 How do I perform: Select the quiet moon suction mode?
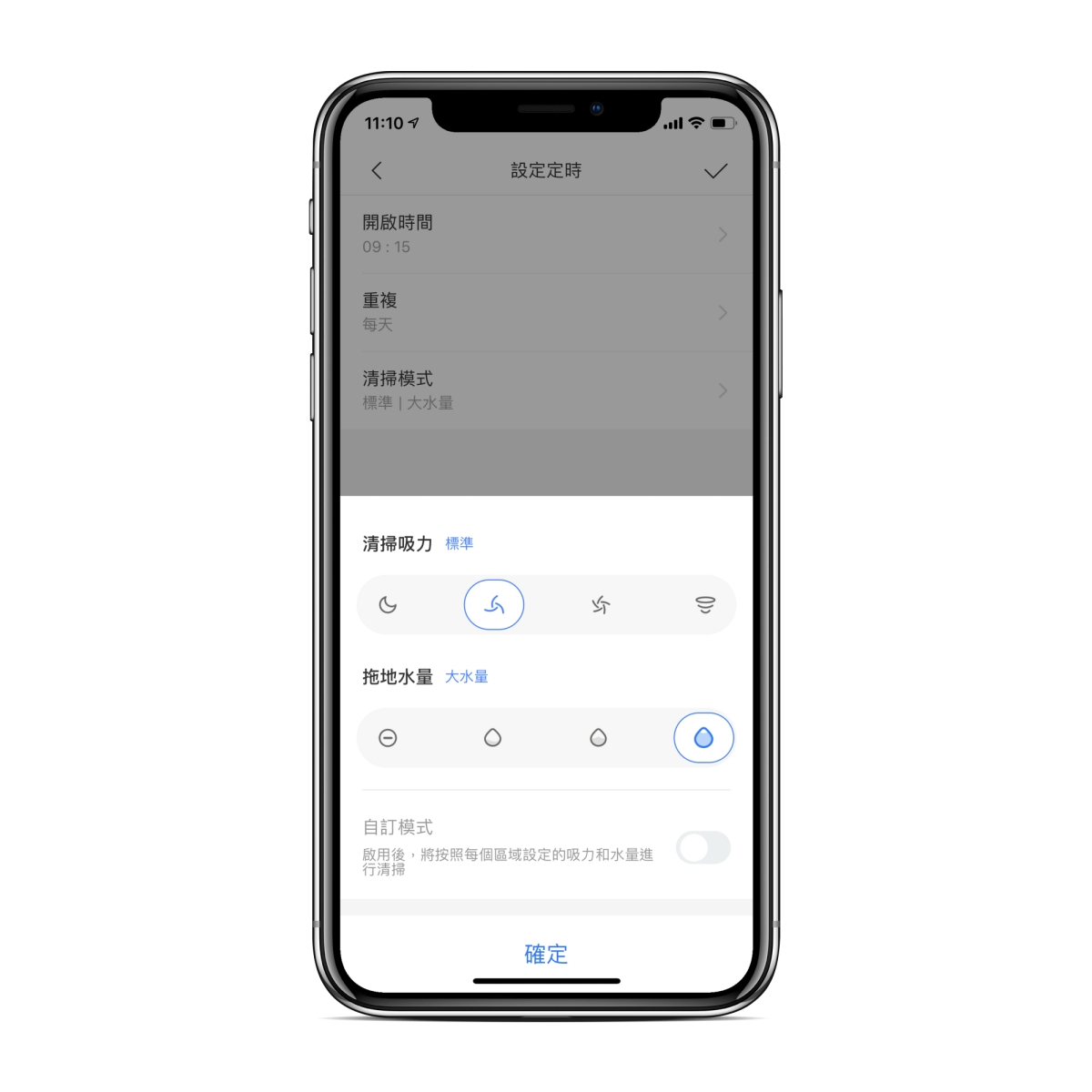[389, 605]
